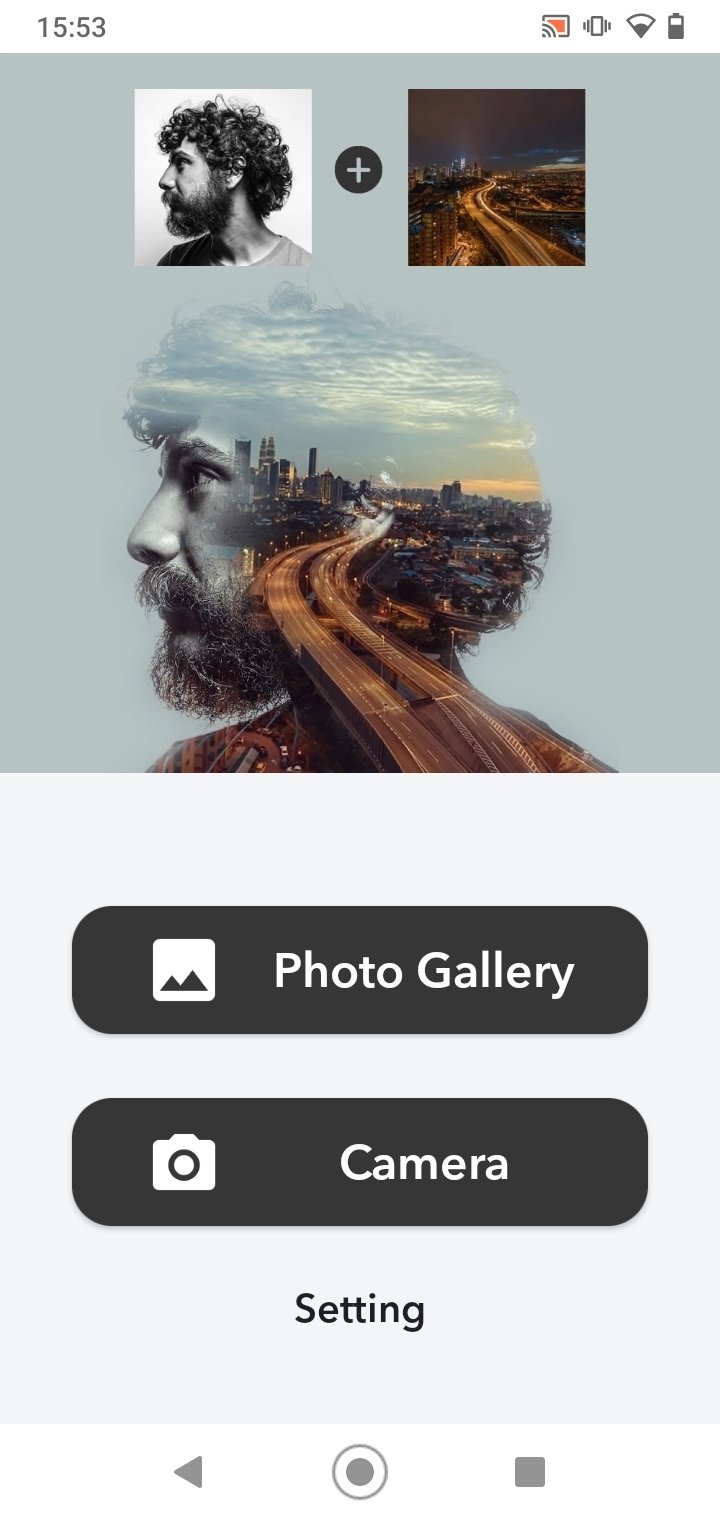
Task: Launch the Camera option
Action: pyautogui.click(x=360, y=1162)
